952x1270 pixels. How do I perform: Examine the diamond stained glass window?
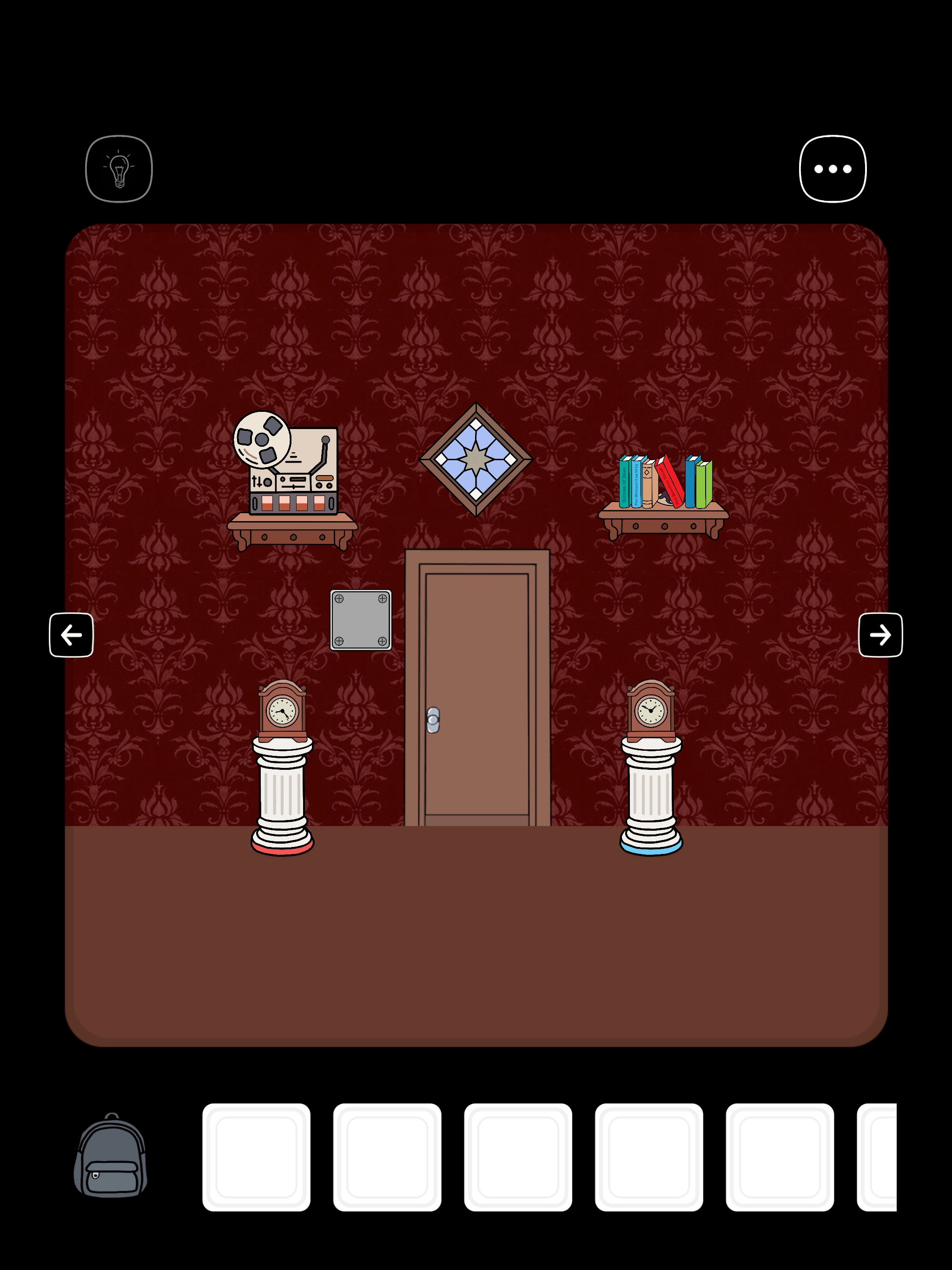click(x=476, y=459)
